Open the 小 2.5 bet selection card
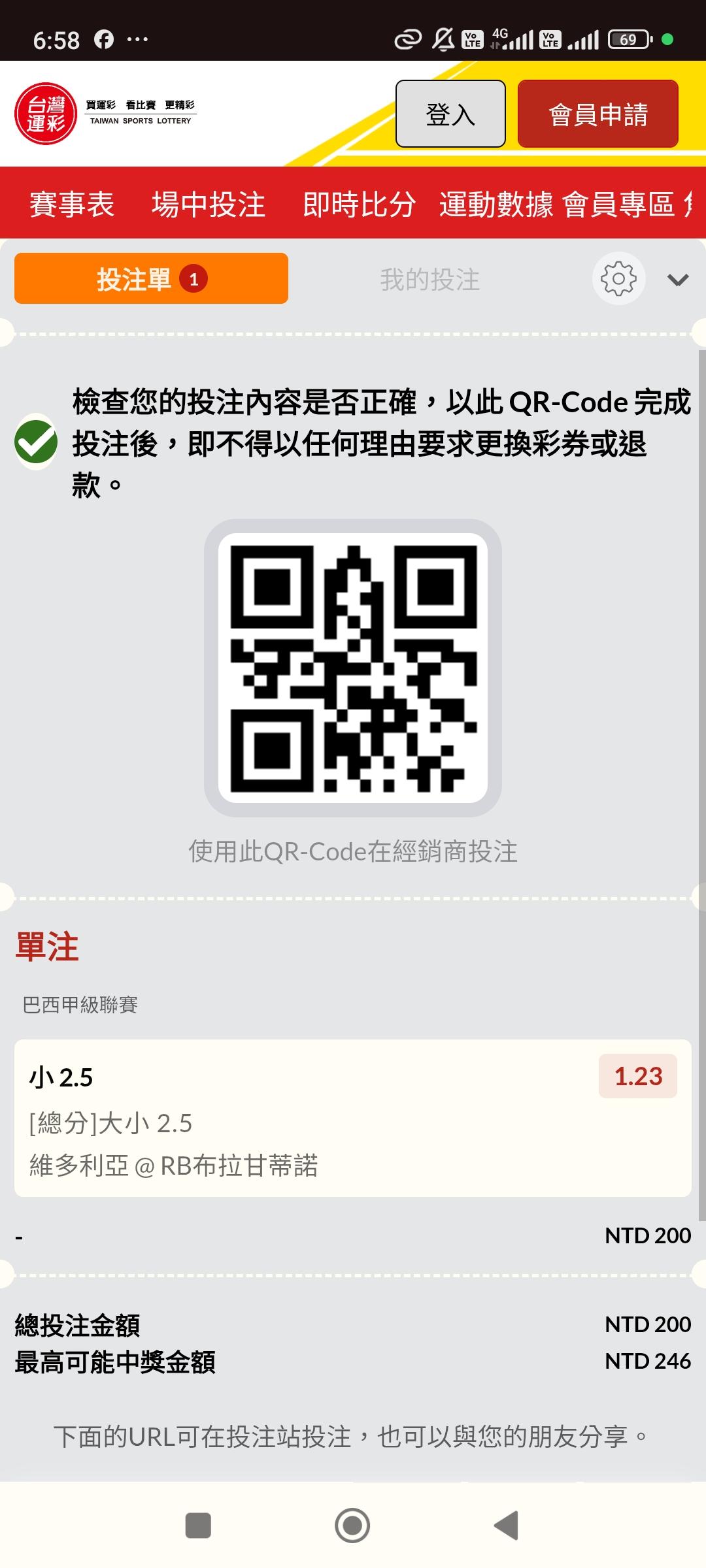 (x=353, y=1118)
